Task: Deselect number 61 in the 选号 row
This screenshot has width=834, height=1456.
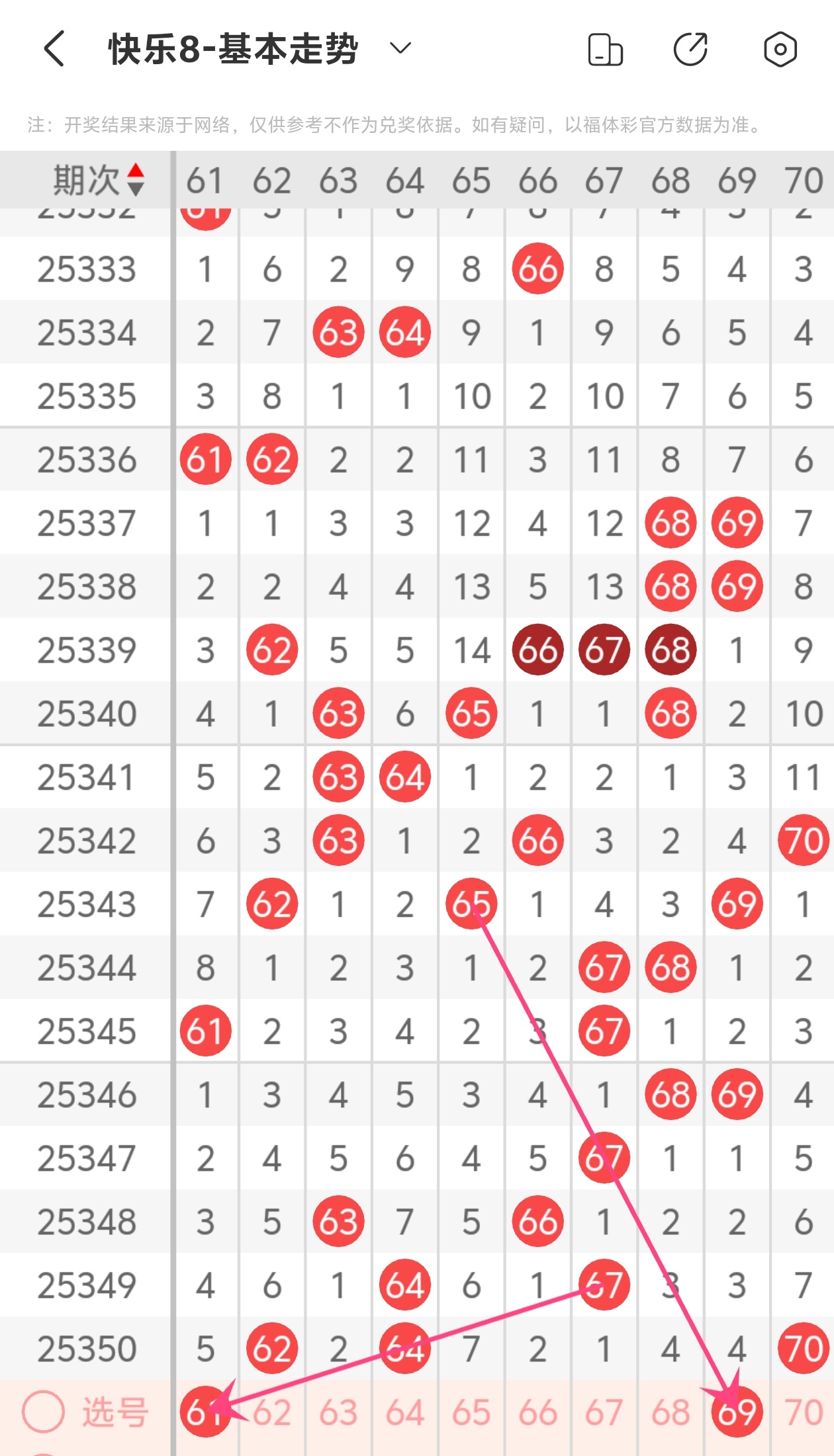Action: point(205,1412)
